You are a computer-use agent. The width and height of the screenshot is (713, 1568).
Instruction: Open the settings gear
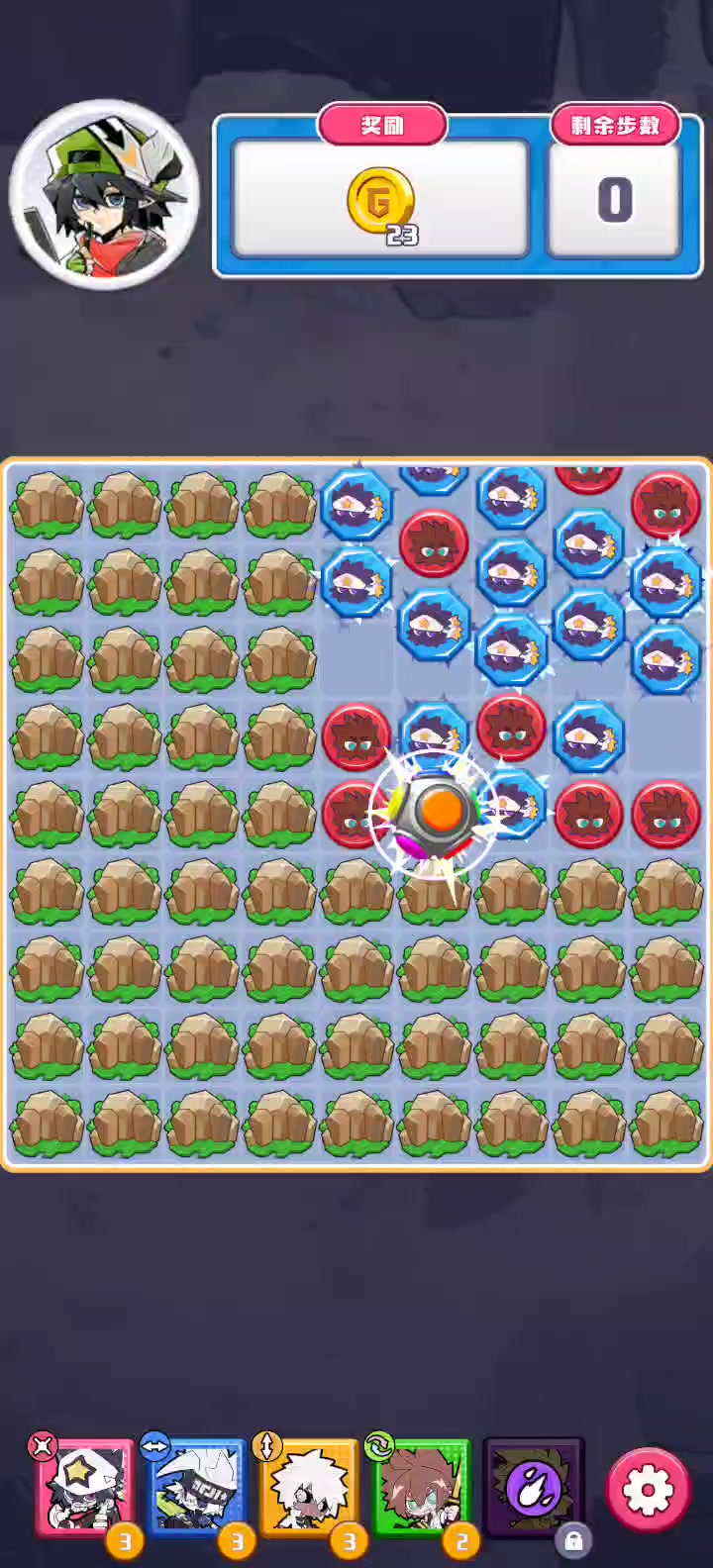648,1490
